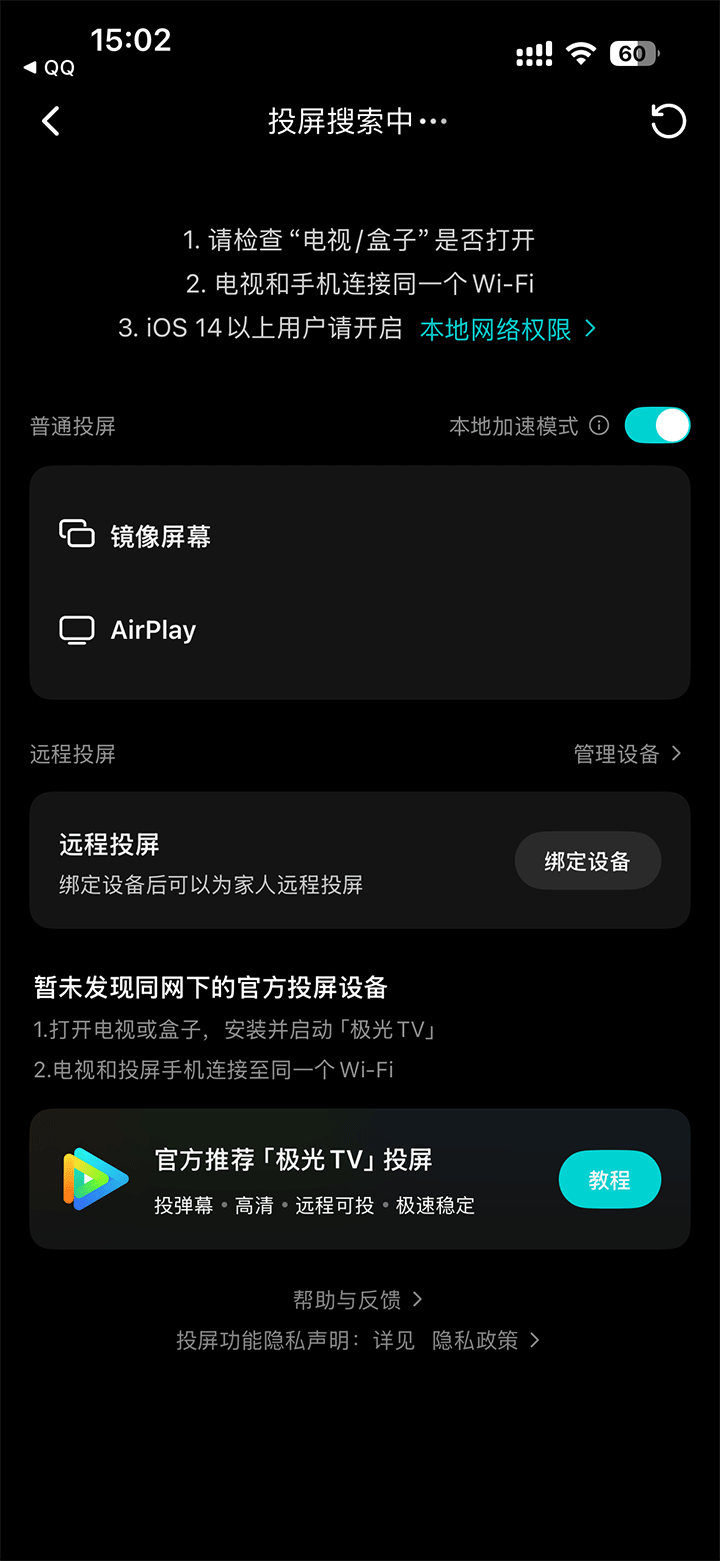Open the 教程 for 极光TV casting

click(x=609, y=1180)
